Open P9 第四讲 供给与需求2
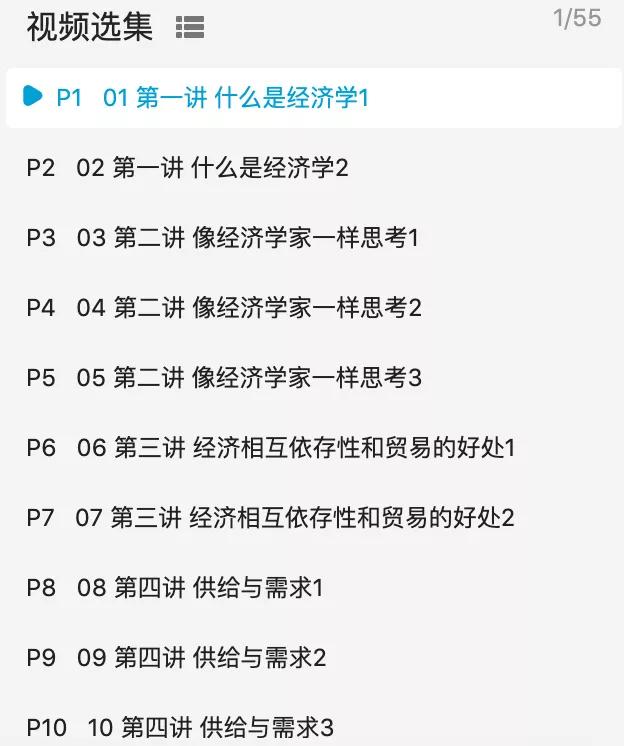Screen dimensions: 624x746 click(x=177, y=658)
